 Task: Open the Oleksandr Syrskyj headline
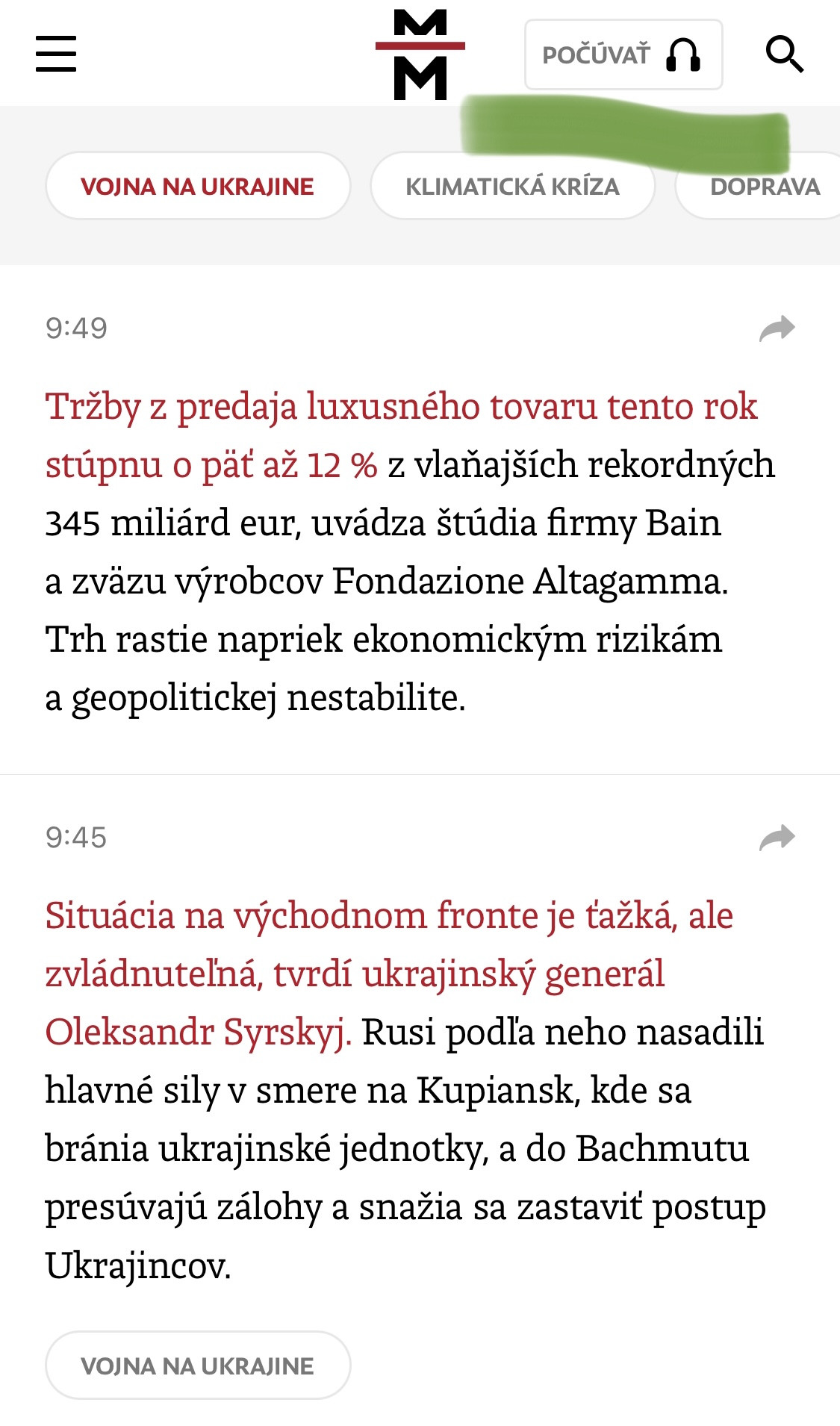[388, 917]
